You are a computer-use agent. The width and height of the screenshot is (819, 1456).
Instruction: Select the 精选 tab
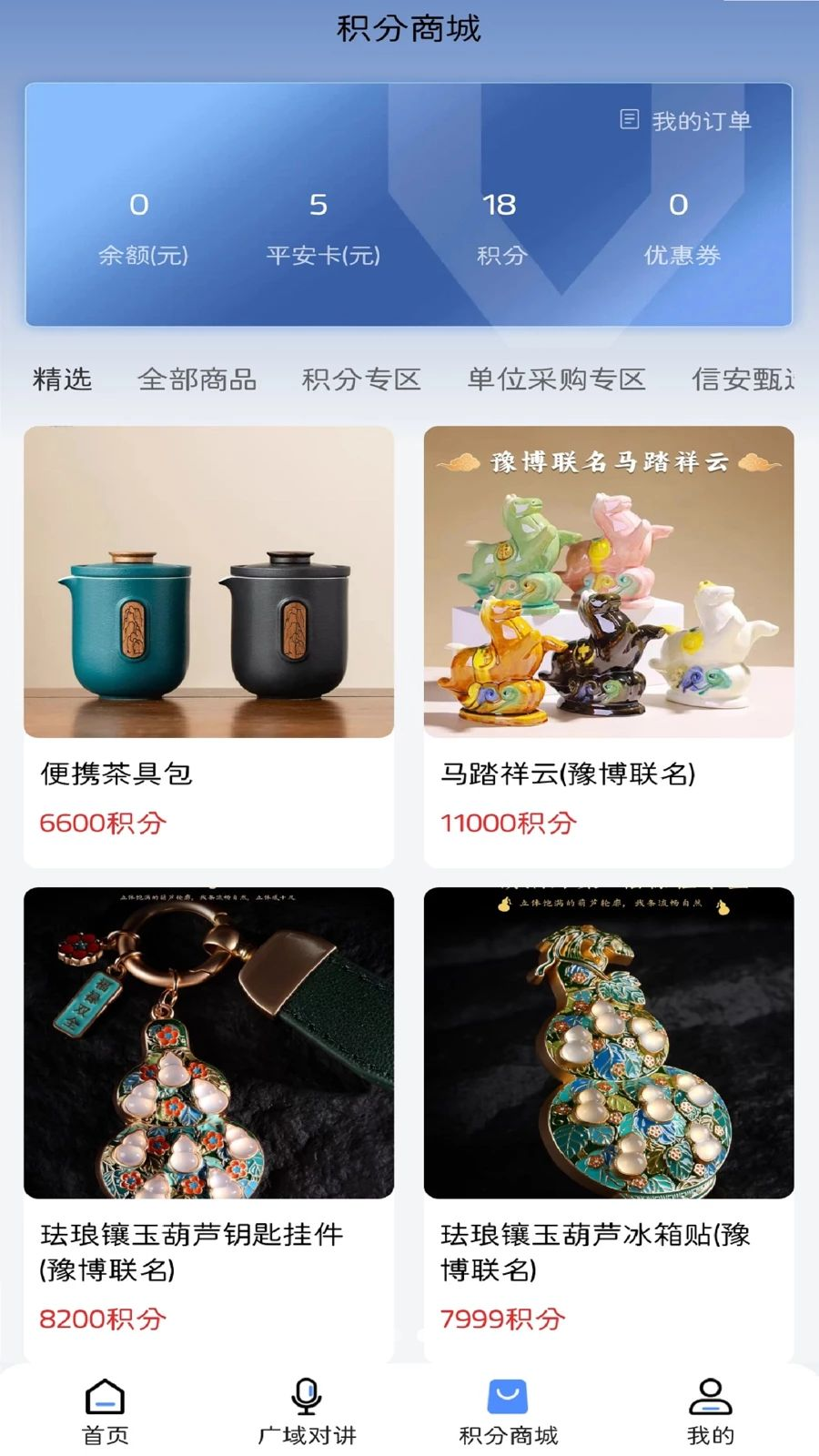click(62, 379)
